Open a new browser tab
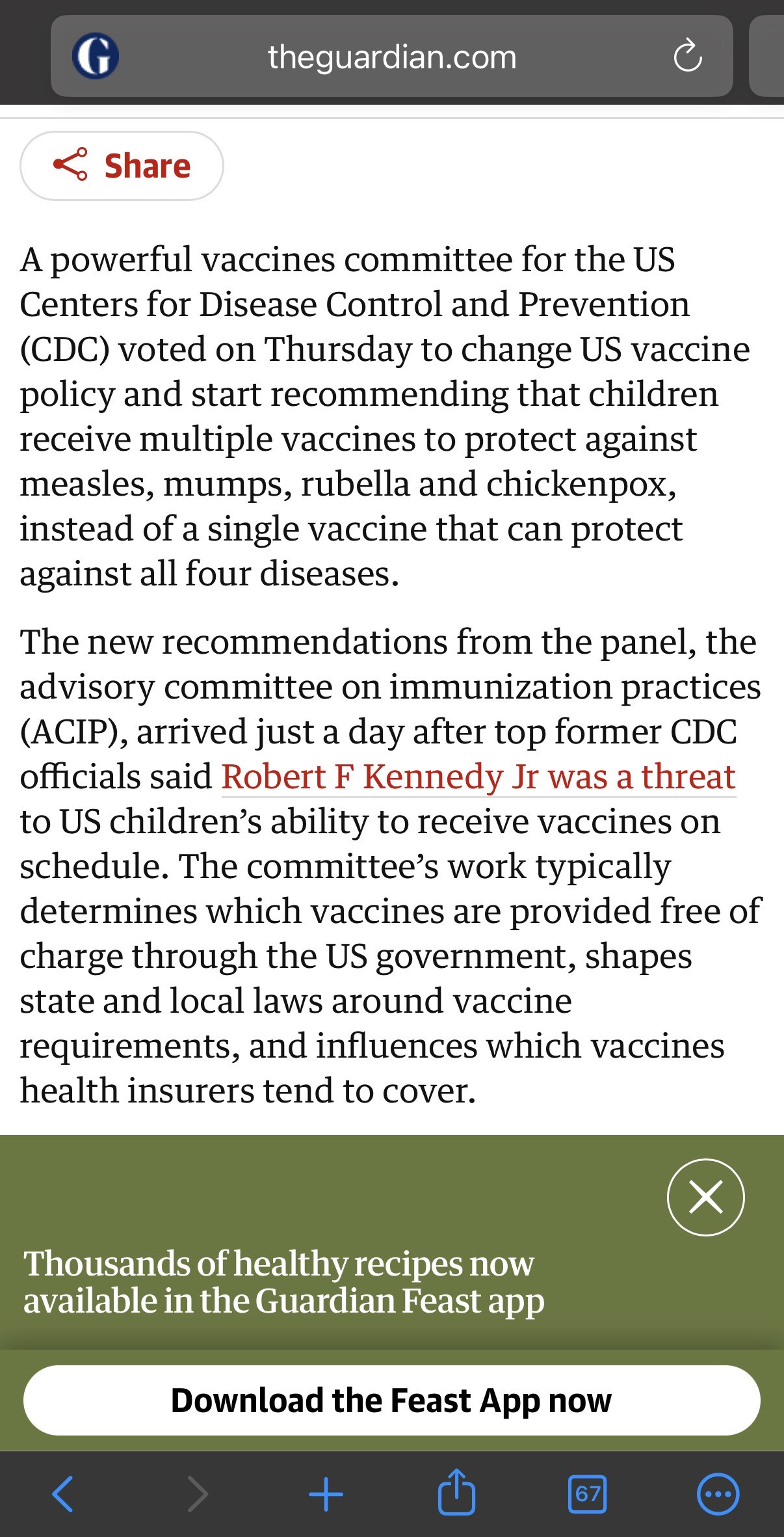 [x=326, y=1494]
